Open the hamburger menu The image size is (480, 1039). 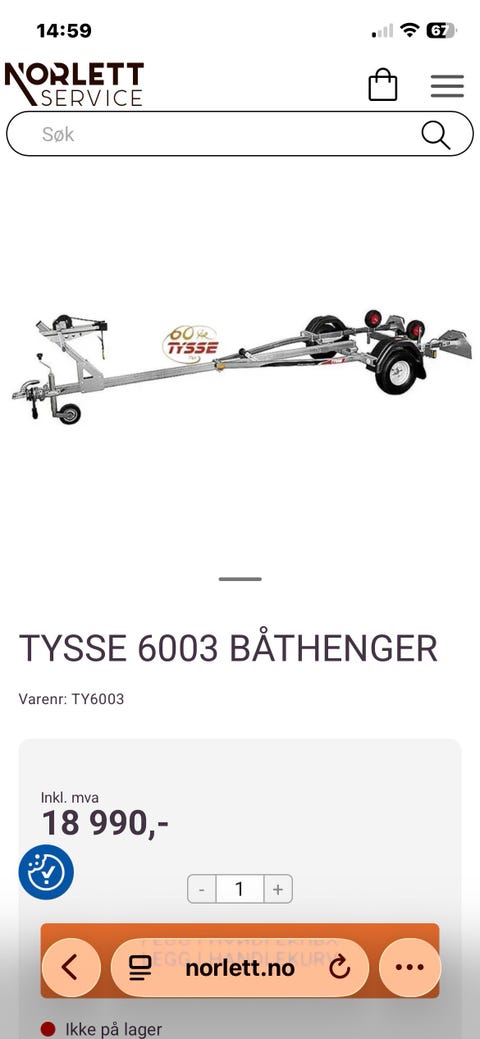[447, 86]
